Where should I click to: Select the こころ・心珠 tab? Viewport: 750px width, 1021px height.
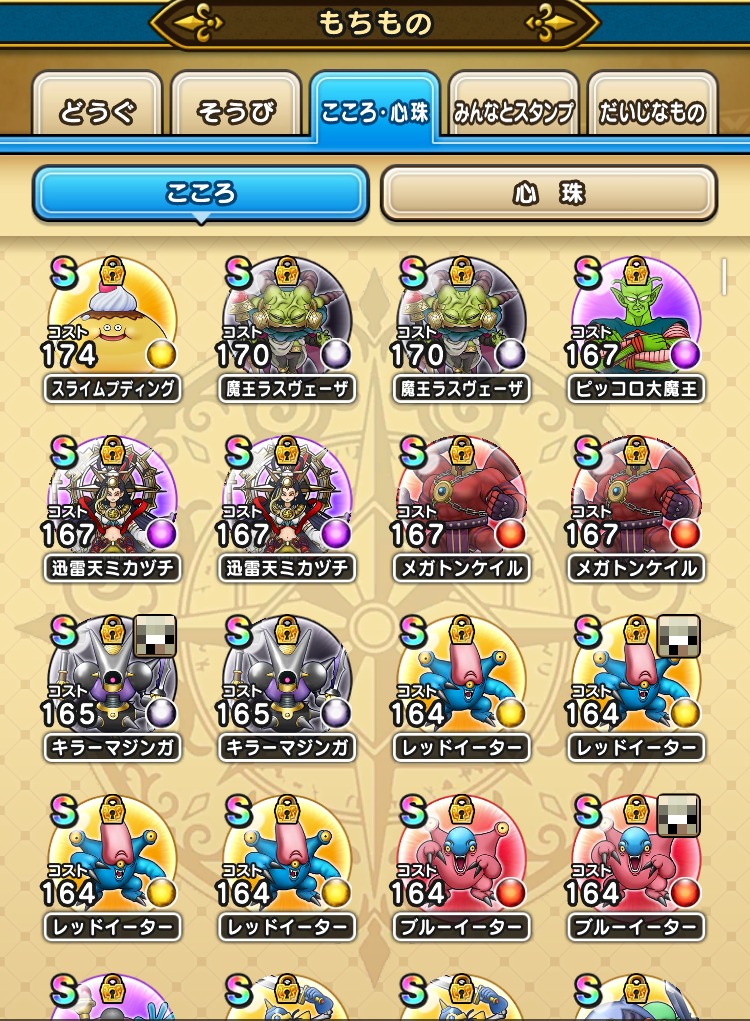tap(375, 110)
